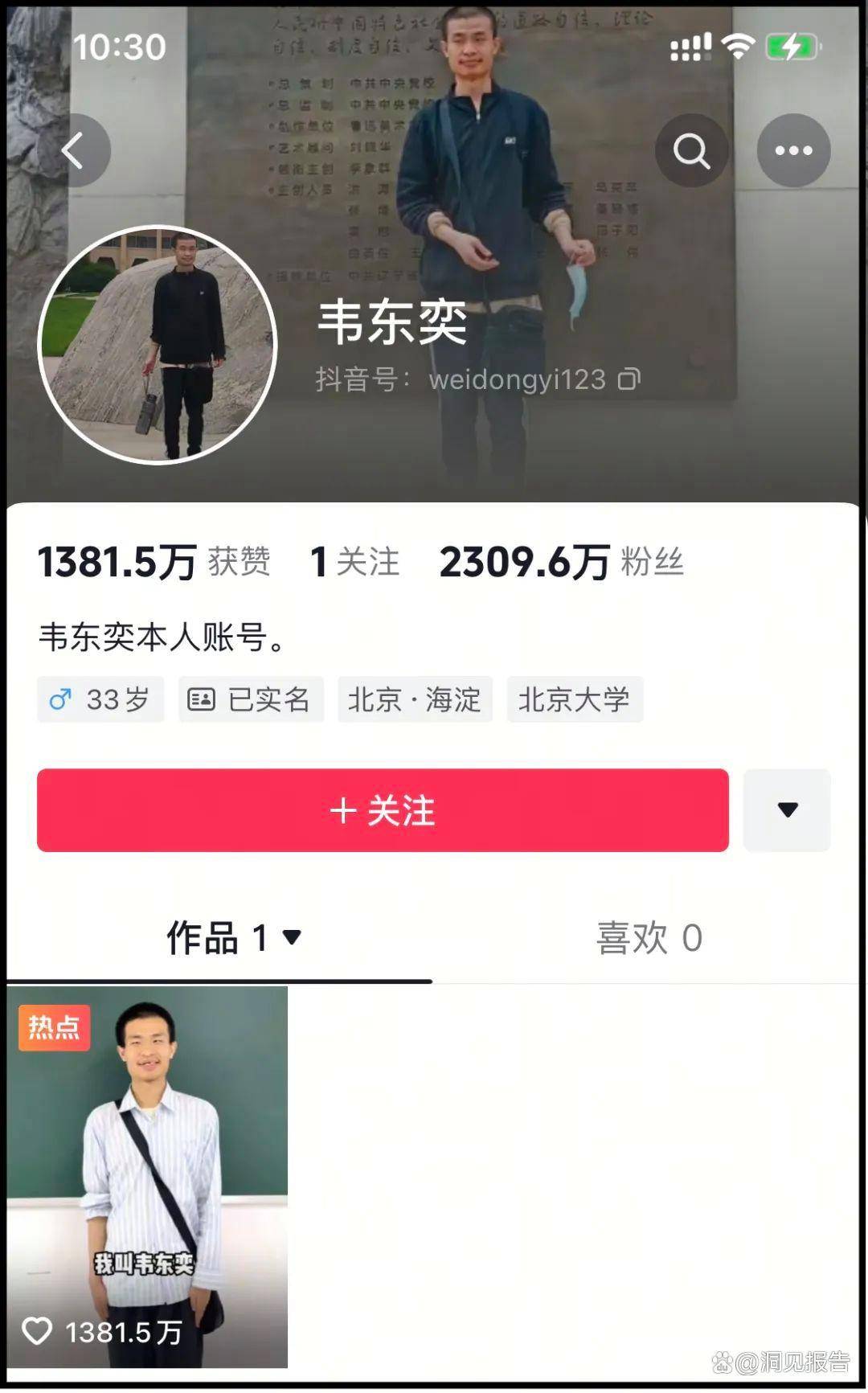The height and width of the screenshot is (1393, 868).
Task: Switch to the 作品 tab
Action: [233, 938]
